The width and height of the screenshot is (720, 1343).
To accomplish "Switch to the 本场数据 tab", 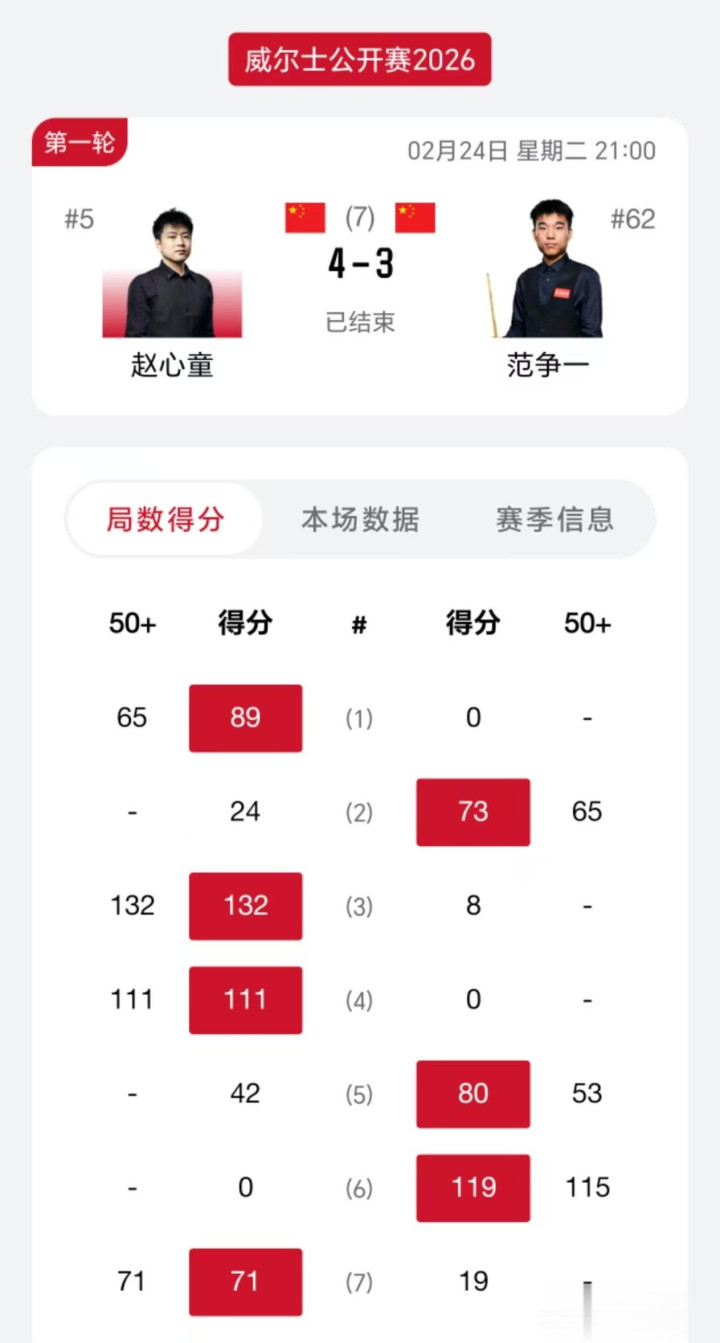I will click(360, 520).
